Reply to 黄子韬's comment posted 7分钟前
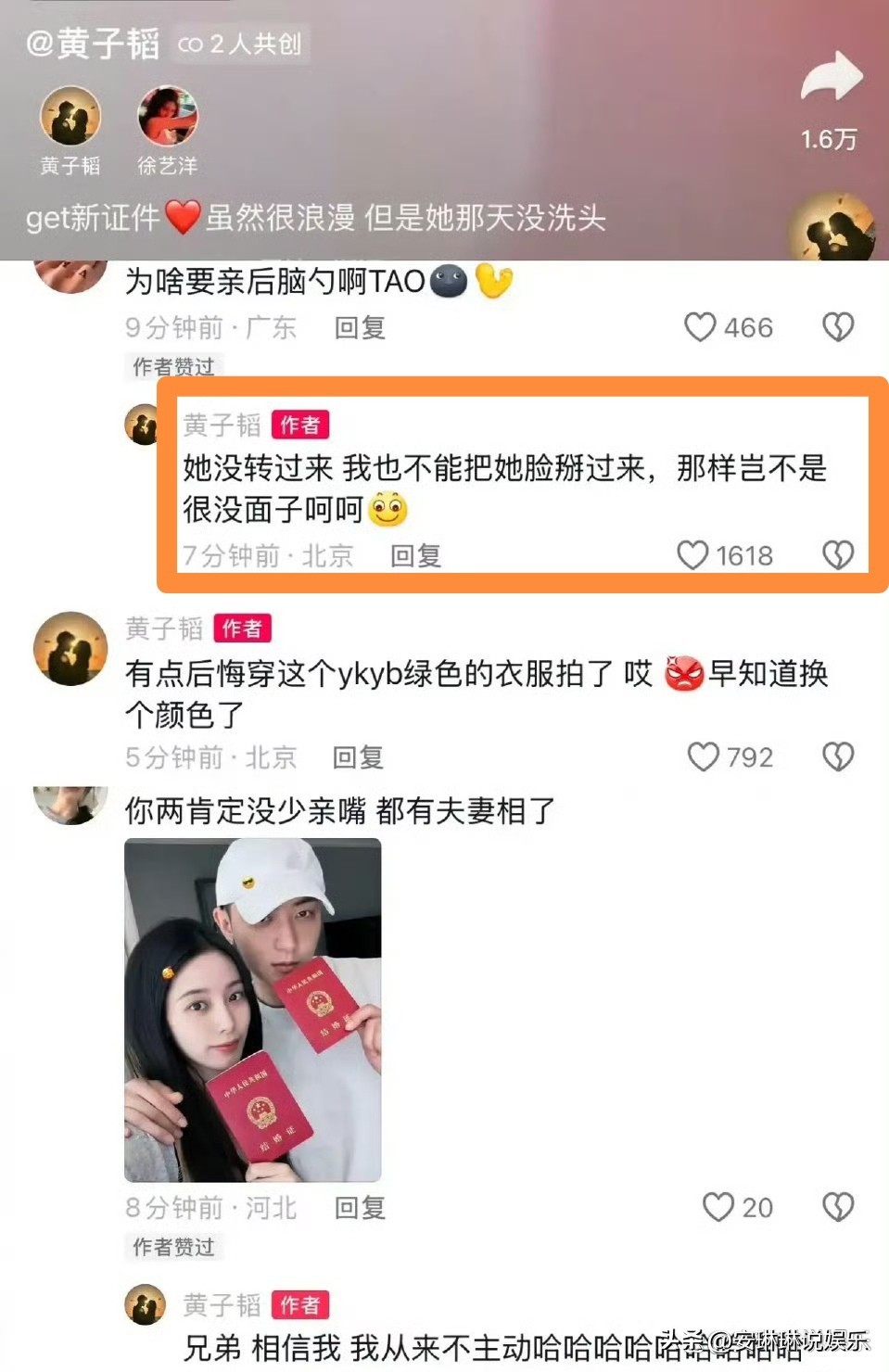Screen dimensions: 889x1372 [x=415, y=555]
